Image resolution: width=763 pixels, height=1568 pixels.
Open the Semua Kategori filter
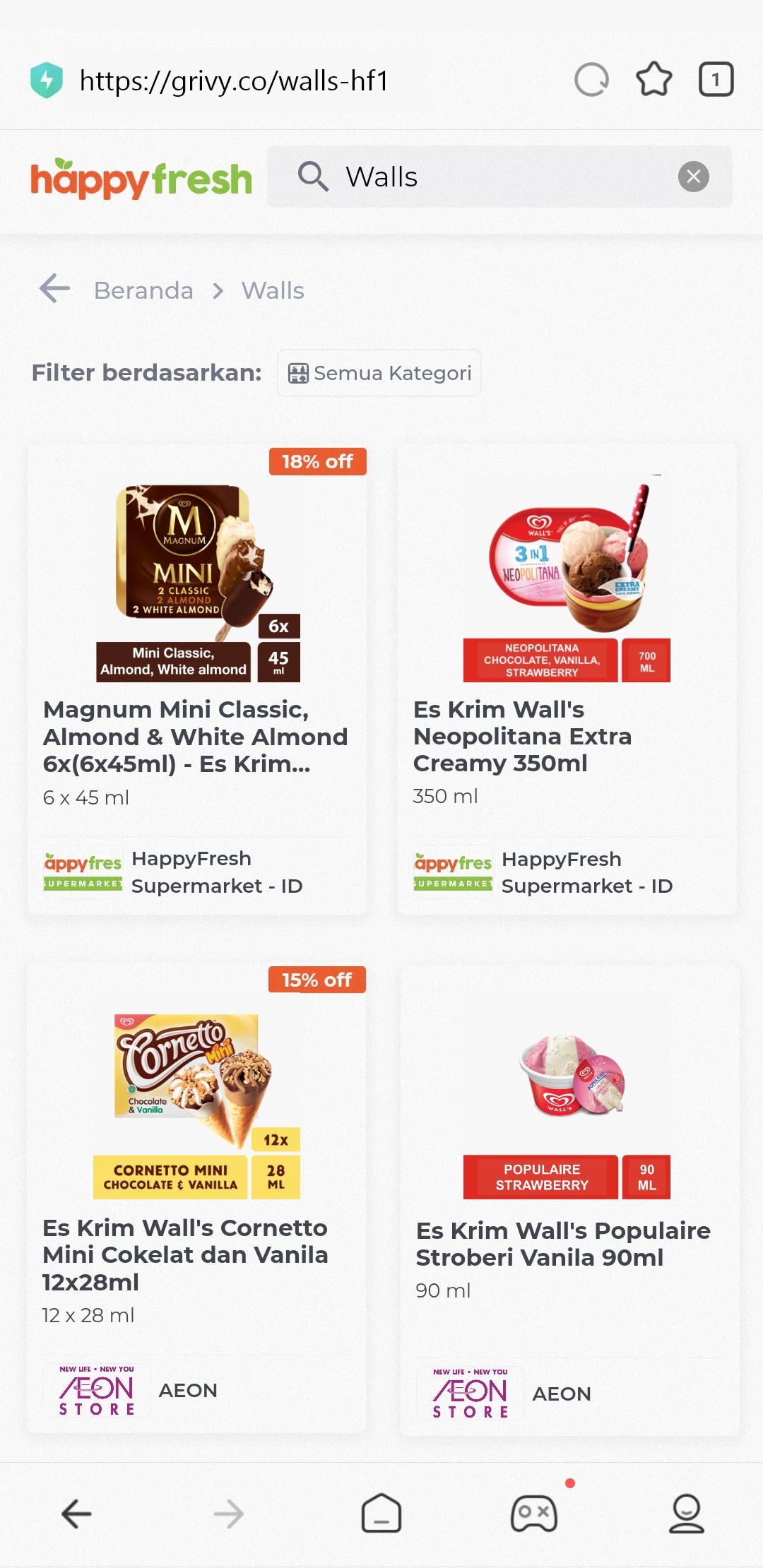click(379, 373)
